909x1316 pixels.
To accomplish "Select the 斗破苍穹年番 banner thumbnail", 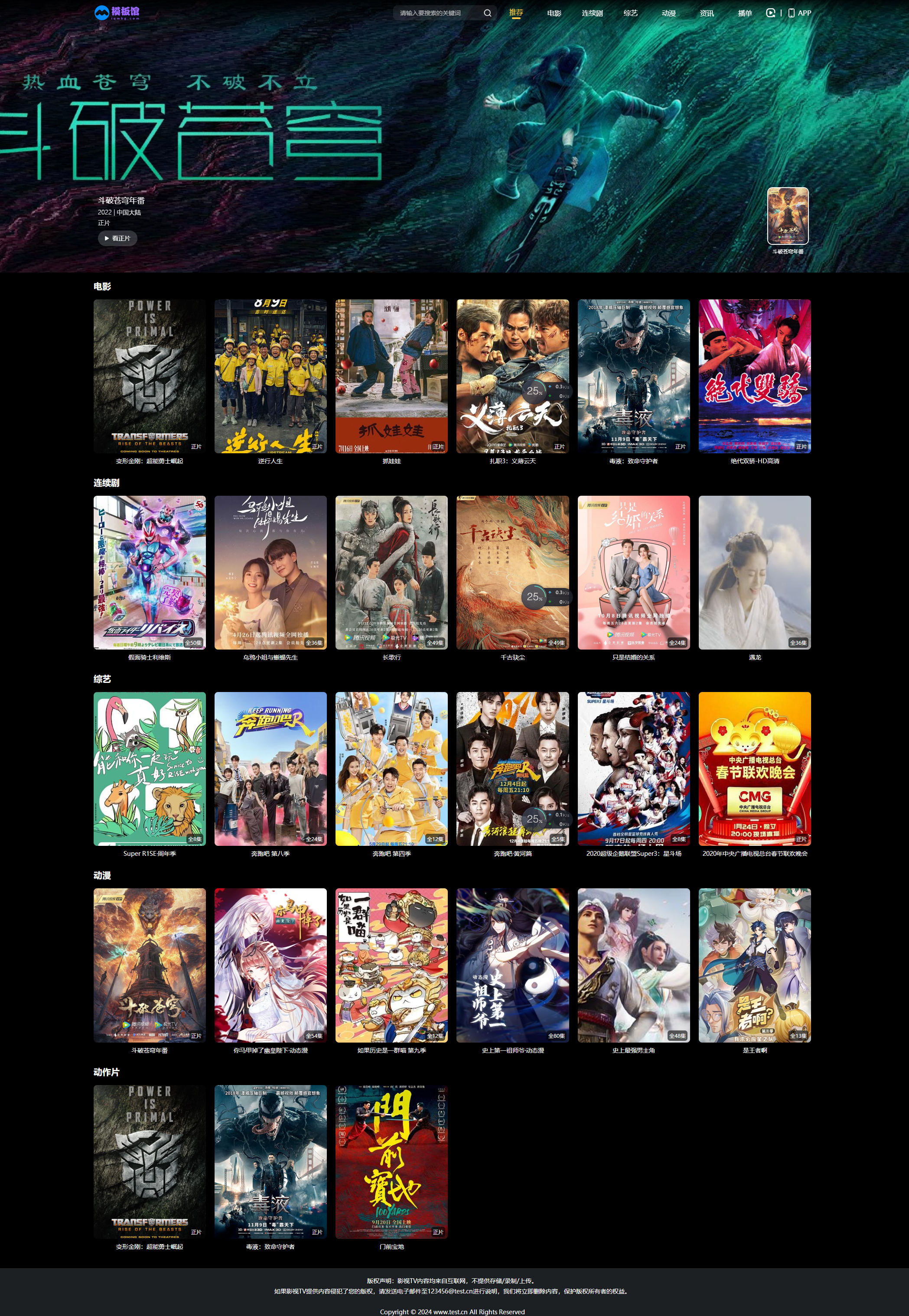I will [x=787, y=216].
